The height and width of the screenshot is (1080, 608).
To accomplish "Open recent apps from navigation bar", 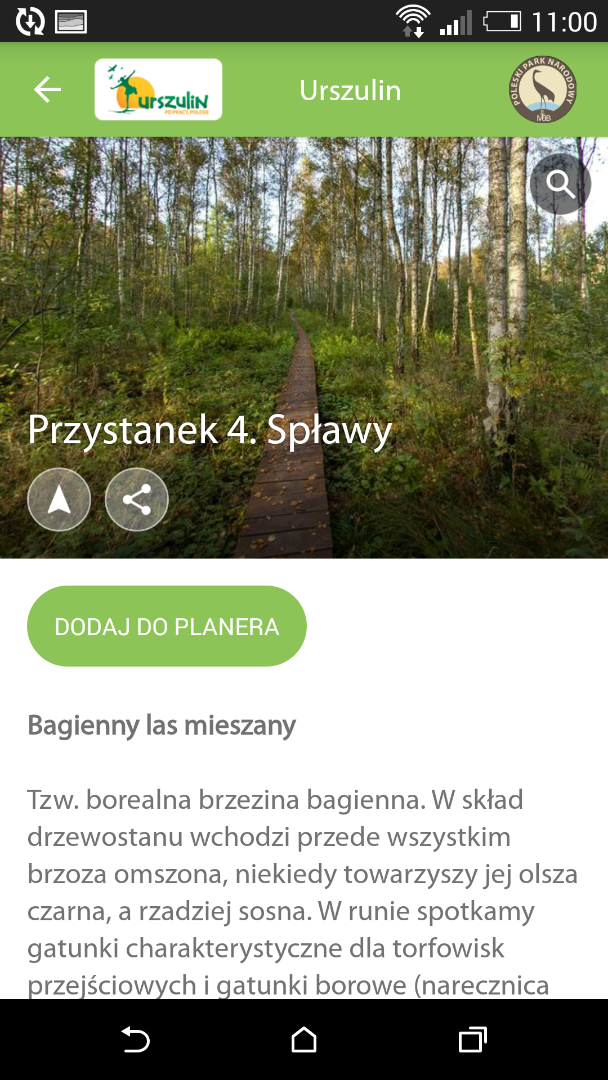I will coord(472,1040).
